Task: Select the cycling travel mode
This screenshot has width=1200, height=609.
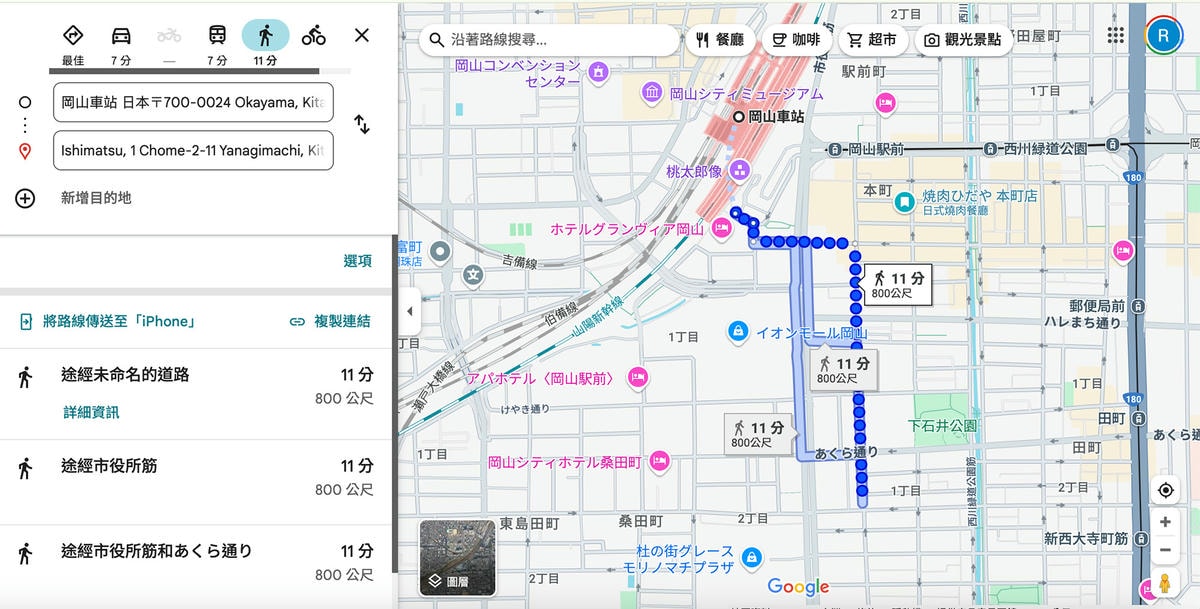Action: pos(313,37)
